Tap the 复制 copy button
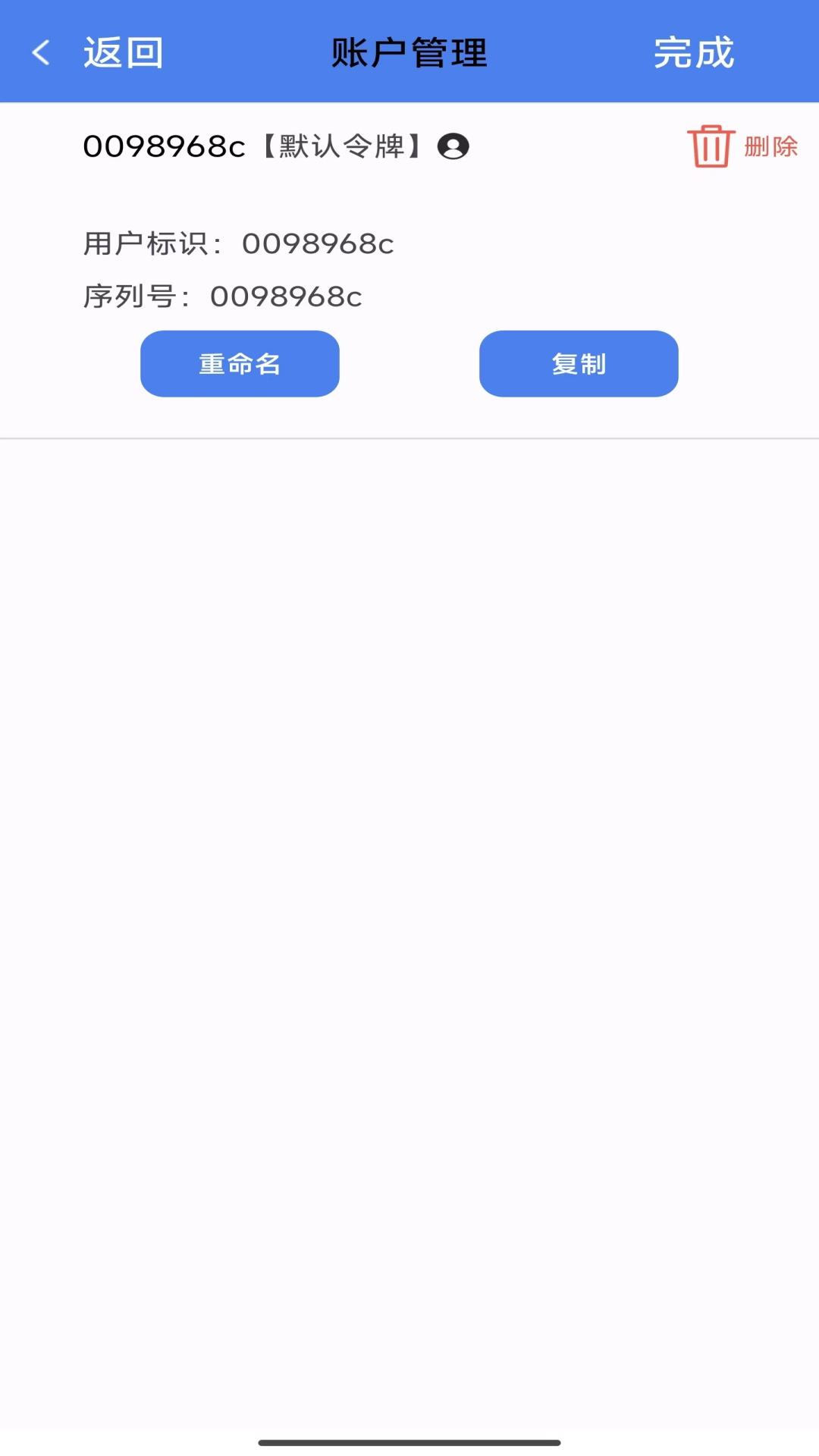 pyautogui.click(x=578, y=364)
